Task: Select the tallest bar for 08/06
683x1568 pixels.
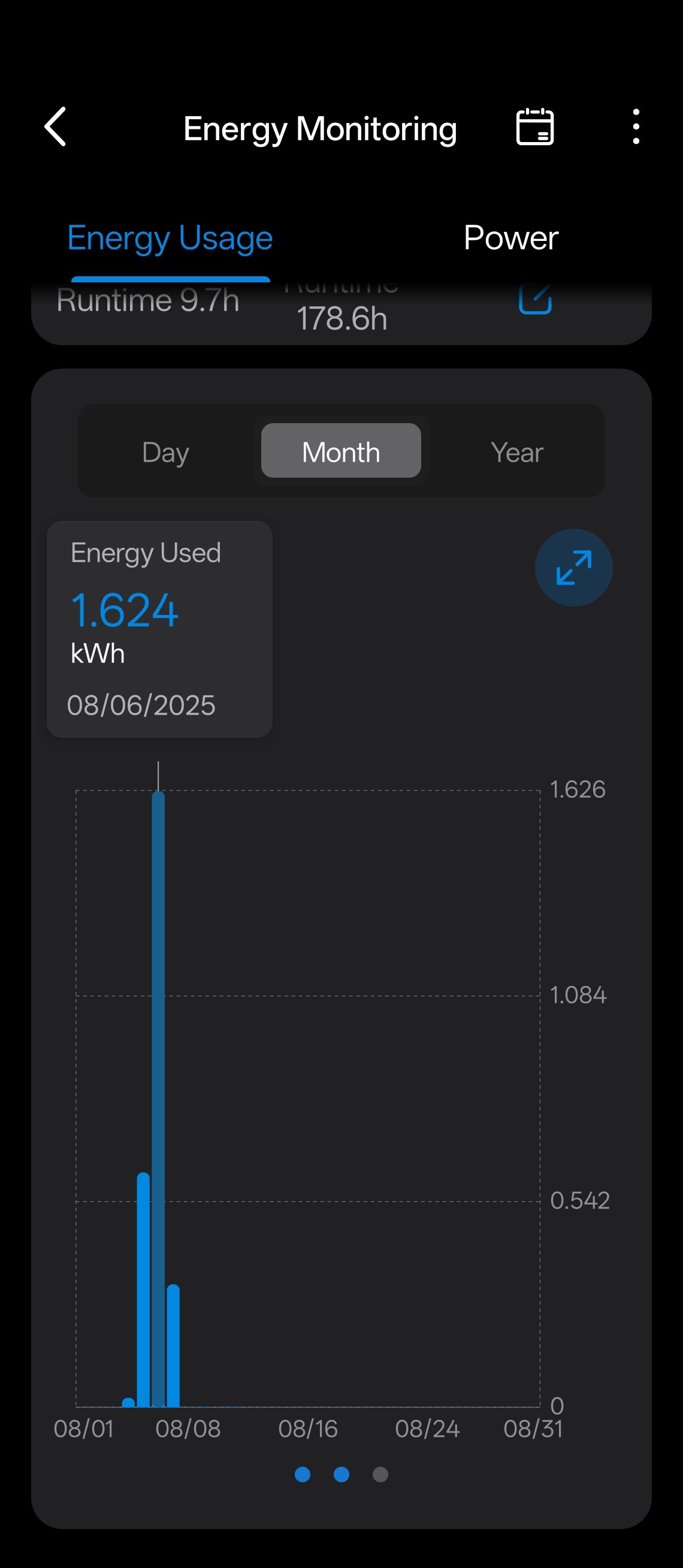Action: 158,1099
